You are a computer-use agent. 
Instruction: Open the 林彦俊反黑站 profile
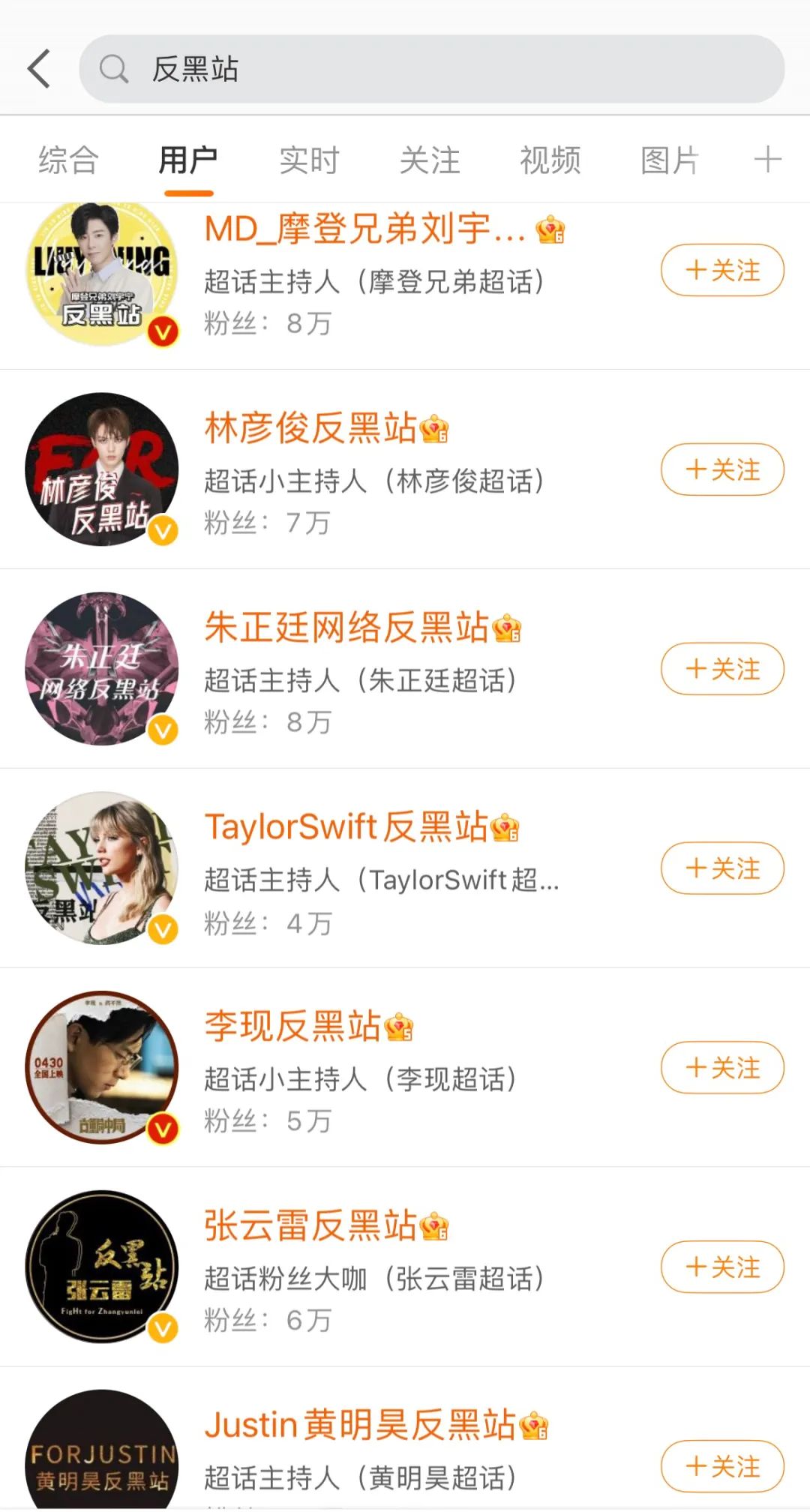(310, 428)
